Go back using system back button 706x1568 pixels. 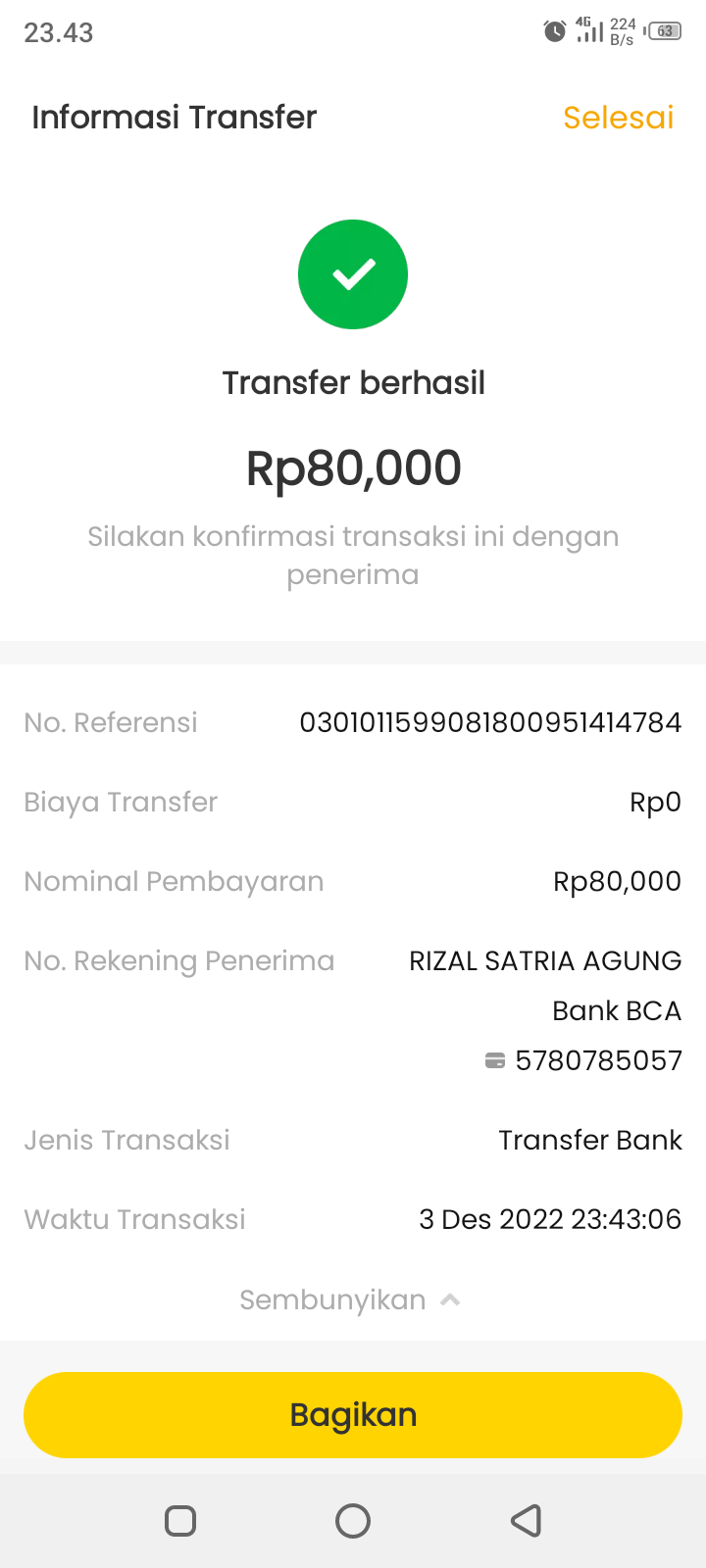coord(527,1521)
